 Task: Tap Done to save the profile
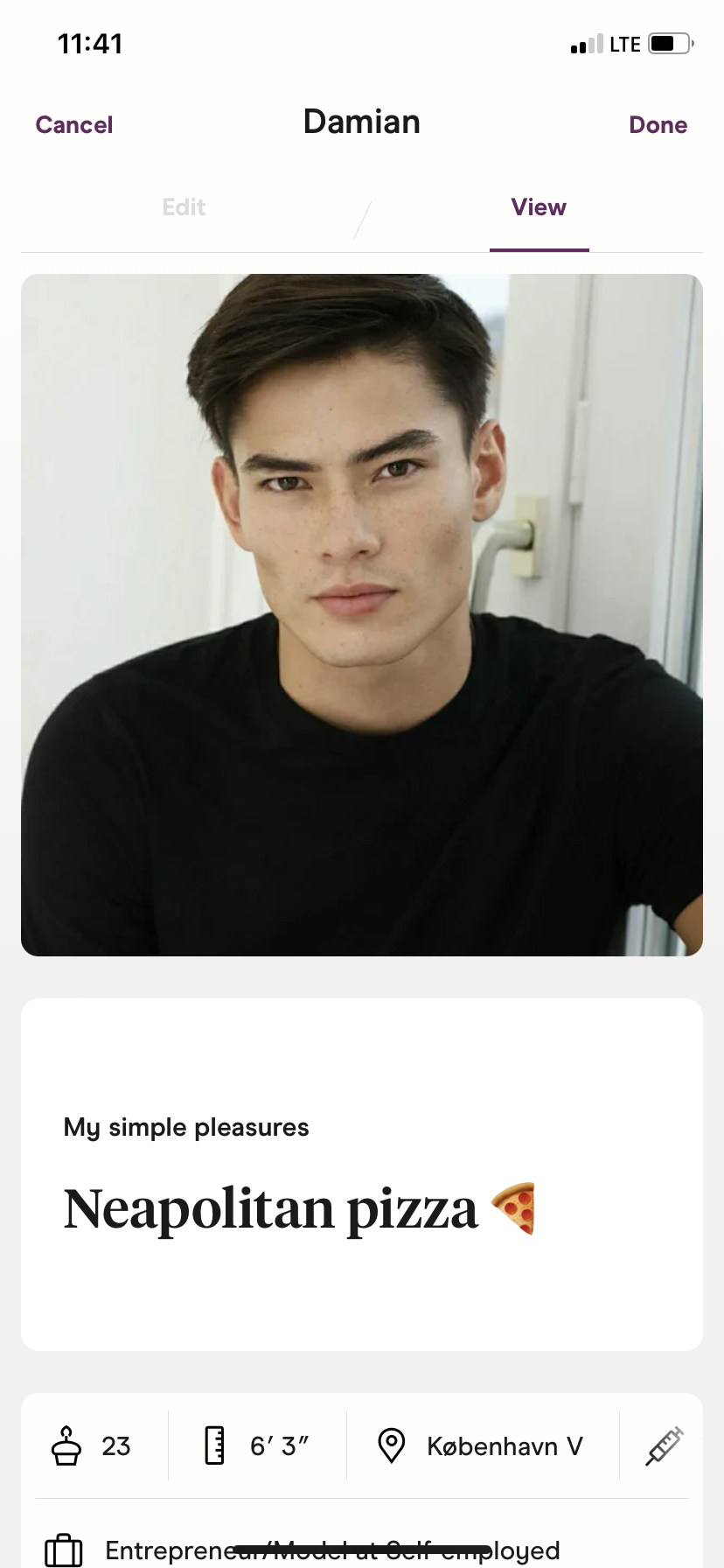pyautogui.click(x=658, y=125)
